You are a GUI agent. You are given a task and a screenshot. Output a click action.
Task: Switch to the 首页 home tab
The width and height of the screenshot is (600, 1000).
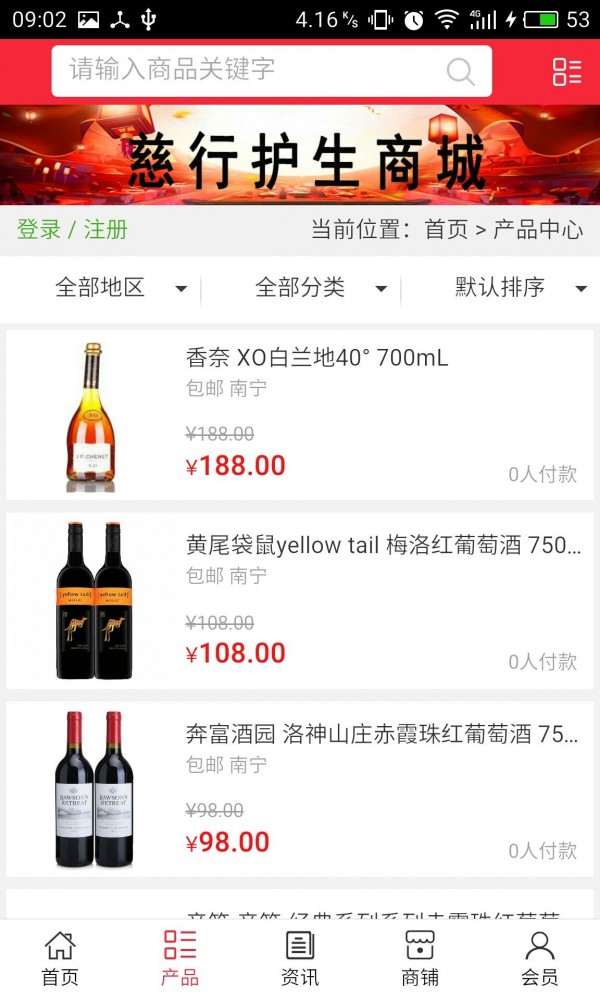tap(60, 958)
